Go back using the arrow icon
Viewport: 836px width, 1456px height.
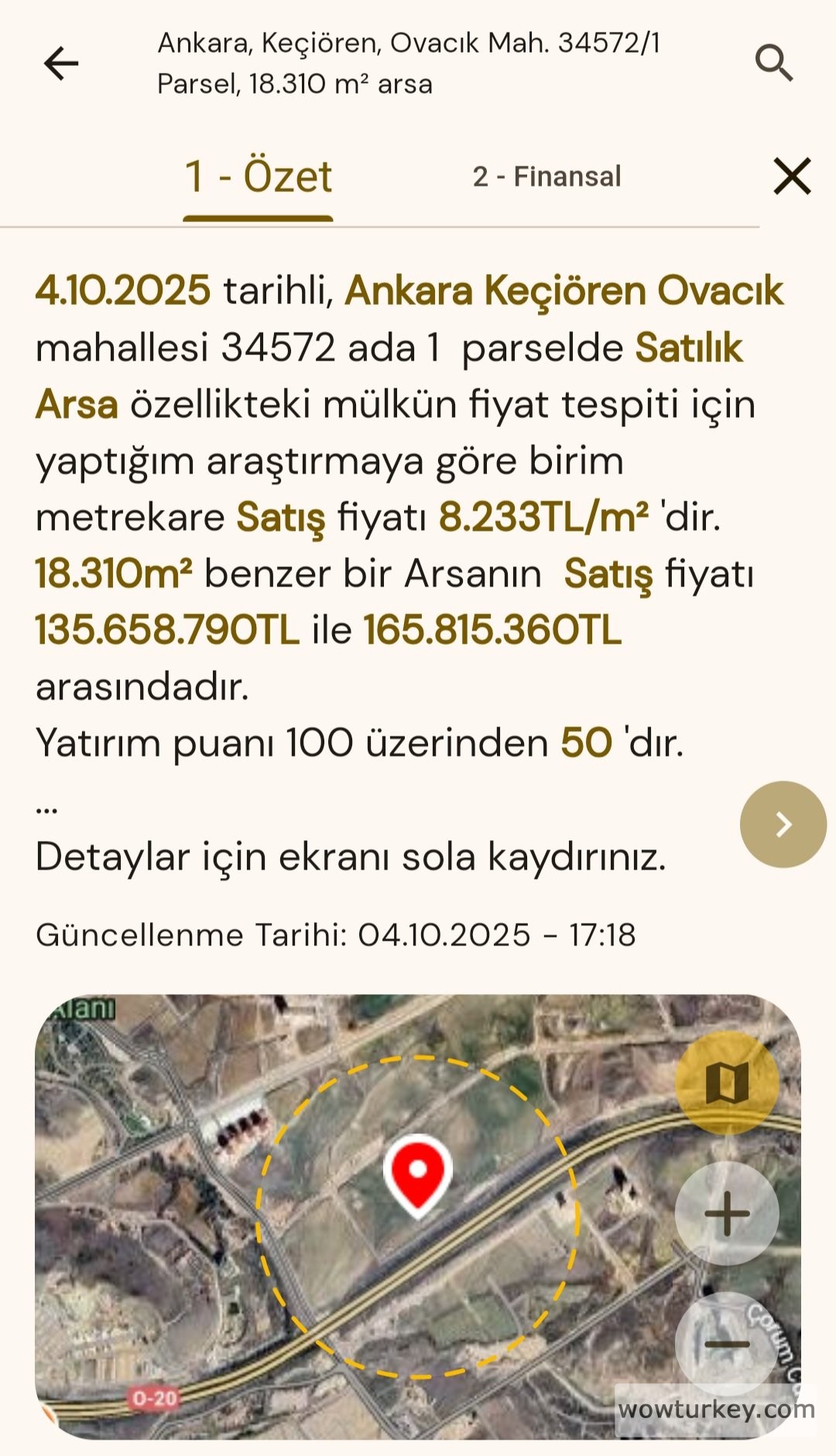click(x=61, y=63)
